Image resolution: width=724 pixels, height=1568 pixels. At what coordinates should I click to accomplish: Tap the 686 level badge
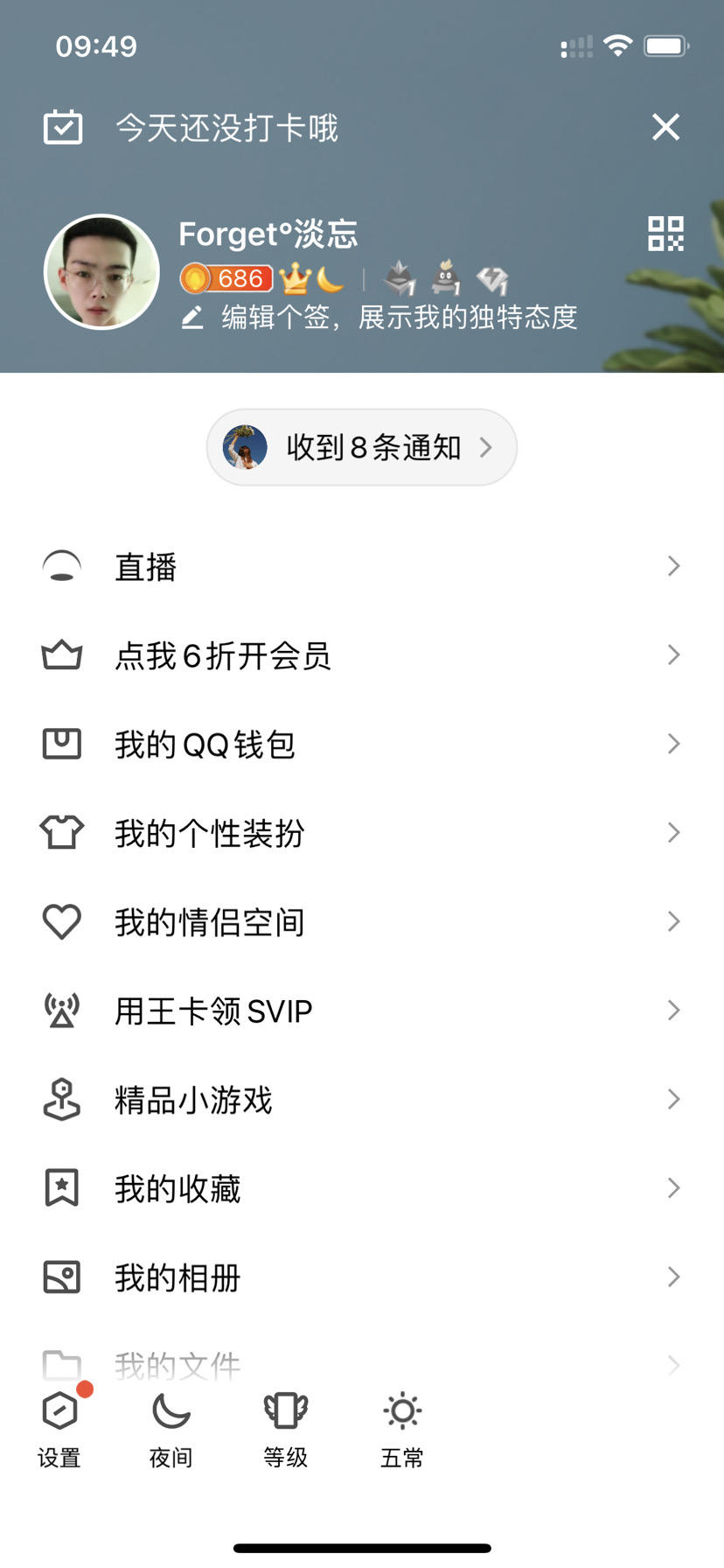227,278
